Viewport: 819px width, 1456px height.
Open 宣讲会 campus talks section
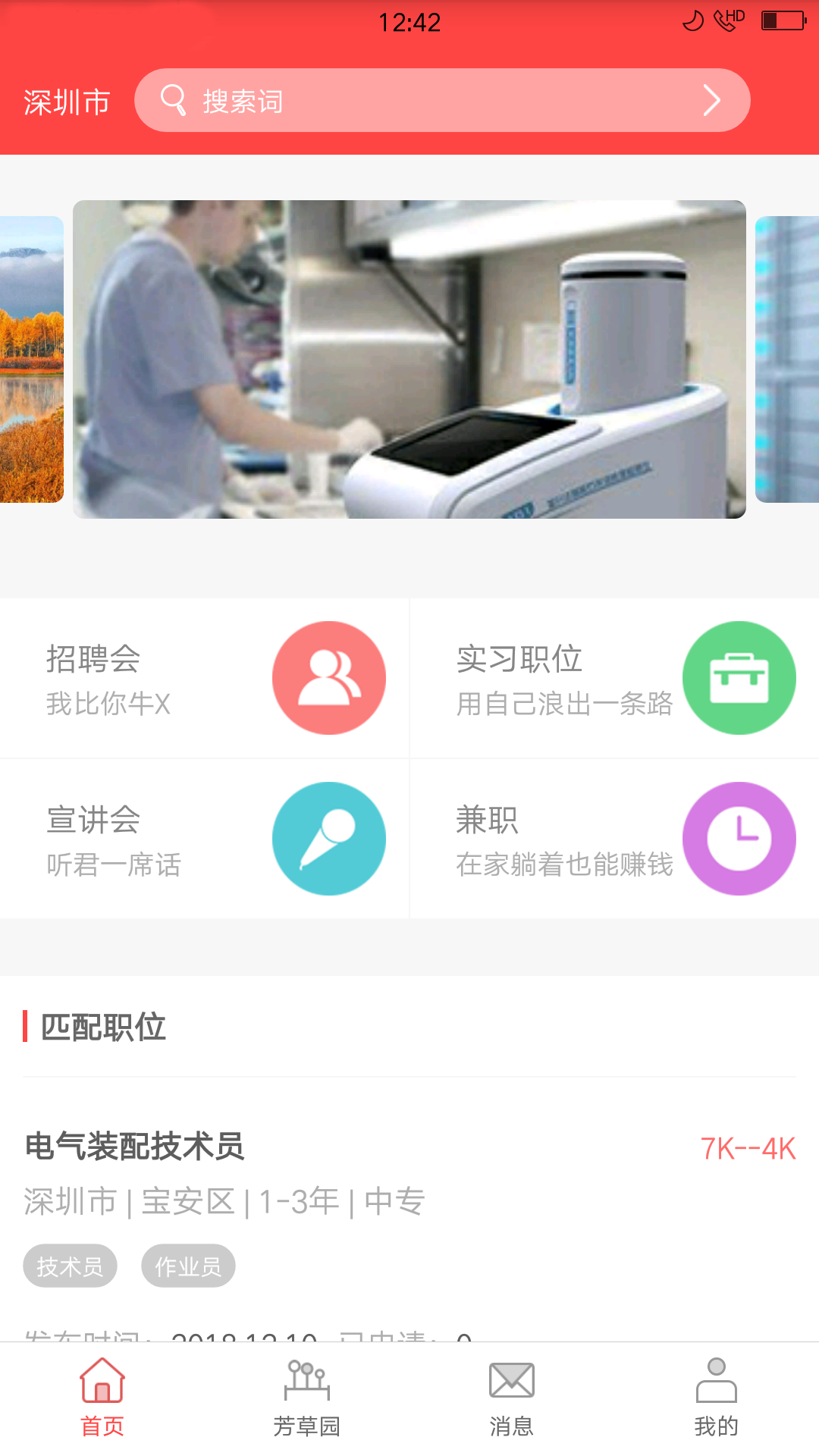coord(205,839)
